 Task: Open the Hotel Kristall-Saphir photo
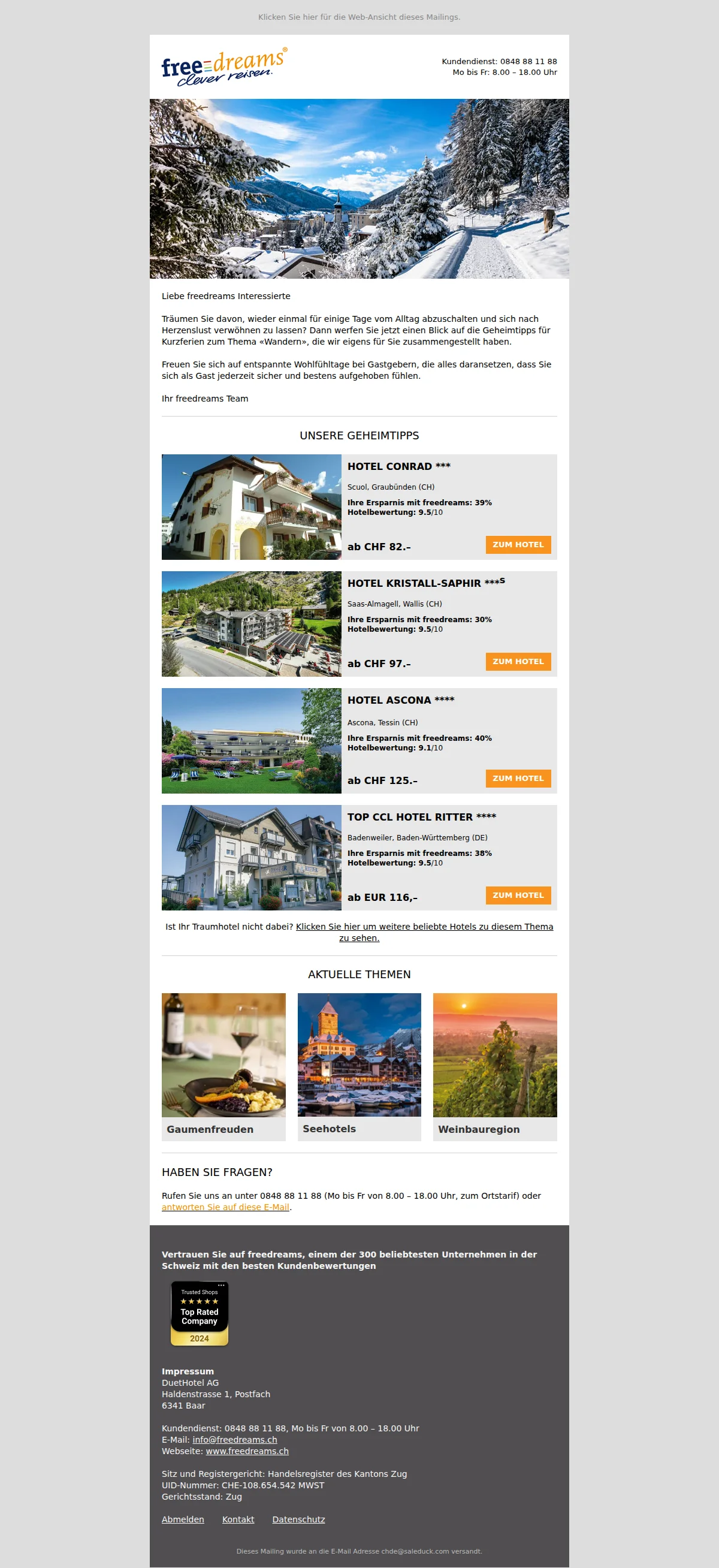point(251,624)
